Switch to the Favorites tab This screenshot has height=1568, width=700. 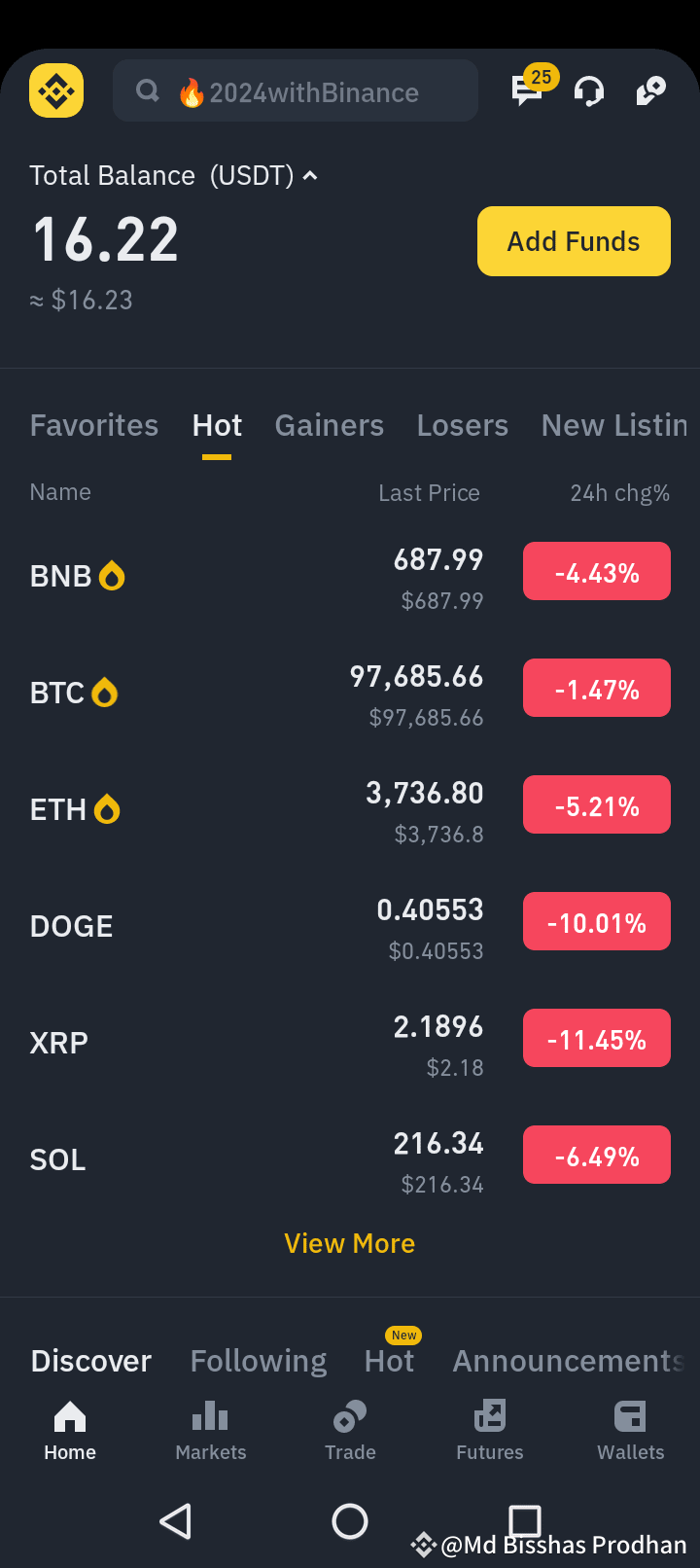coord(94,425)
